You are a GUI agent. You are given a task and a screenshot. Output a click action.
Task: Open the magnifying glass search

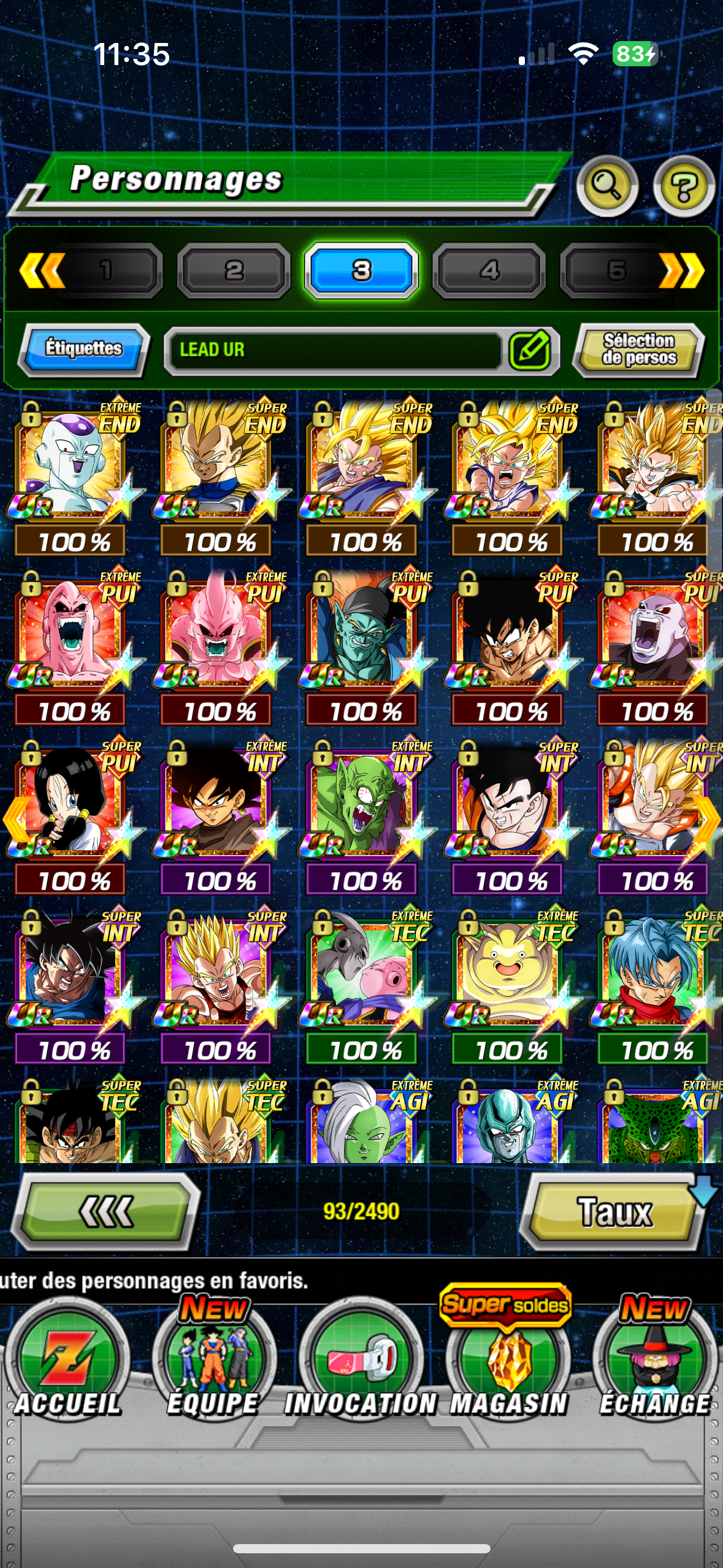(606, 185)
